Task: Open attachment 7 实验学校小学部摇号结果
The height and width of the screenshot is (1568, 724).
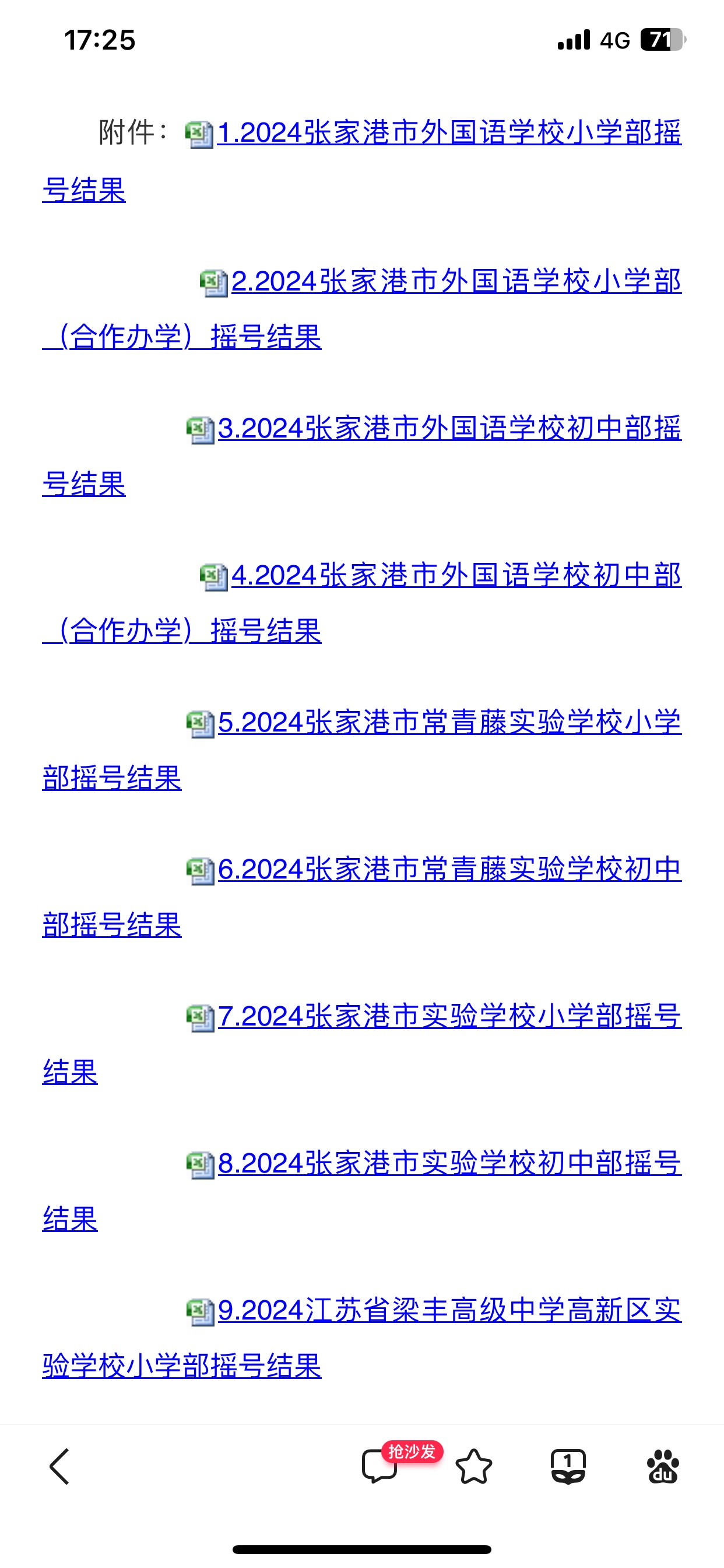Action: tap(449, 1017)
